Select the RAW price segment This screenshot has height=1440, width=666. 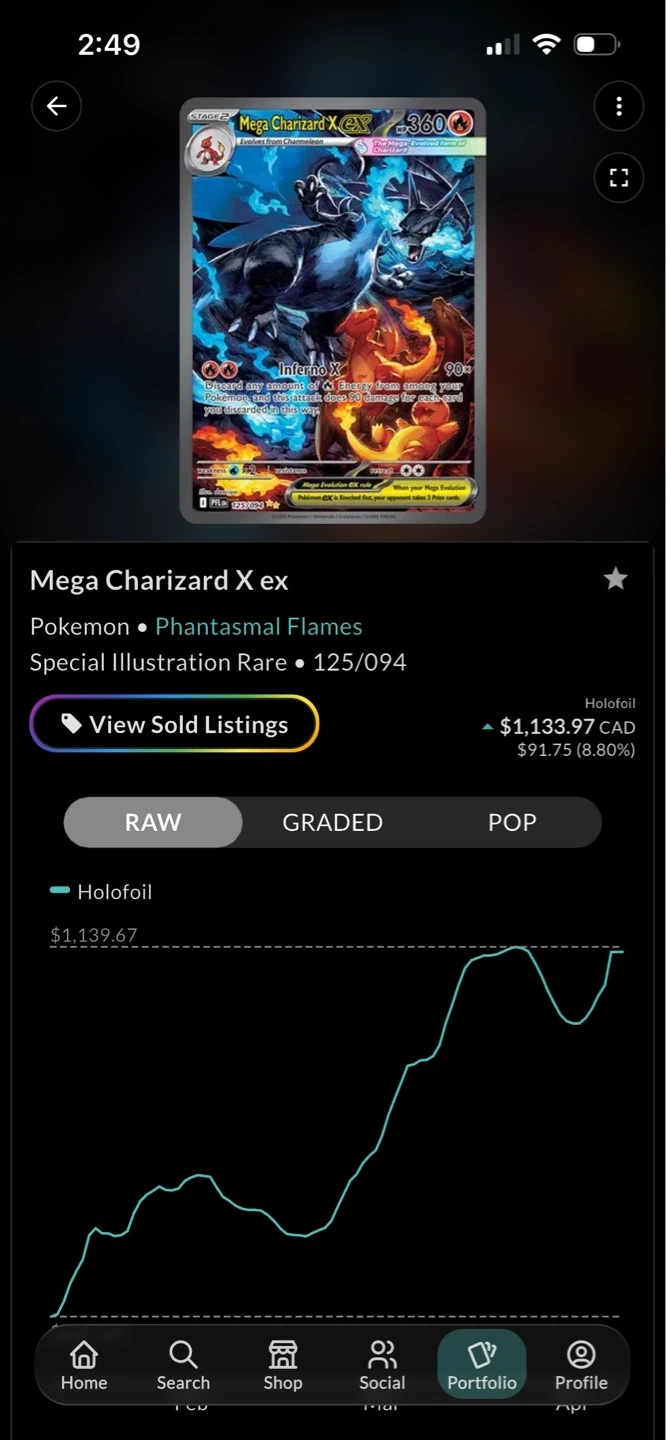(153, 822)
